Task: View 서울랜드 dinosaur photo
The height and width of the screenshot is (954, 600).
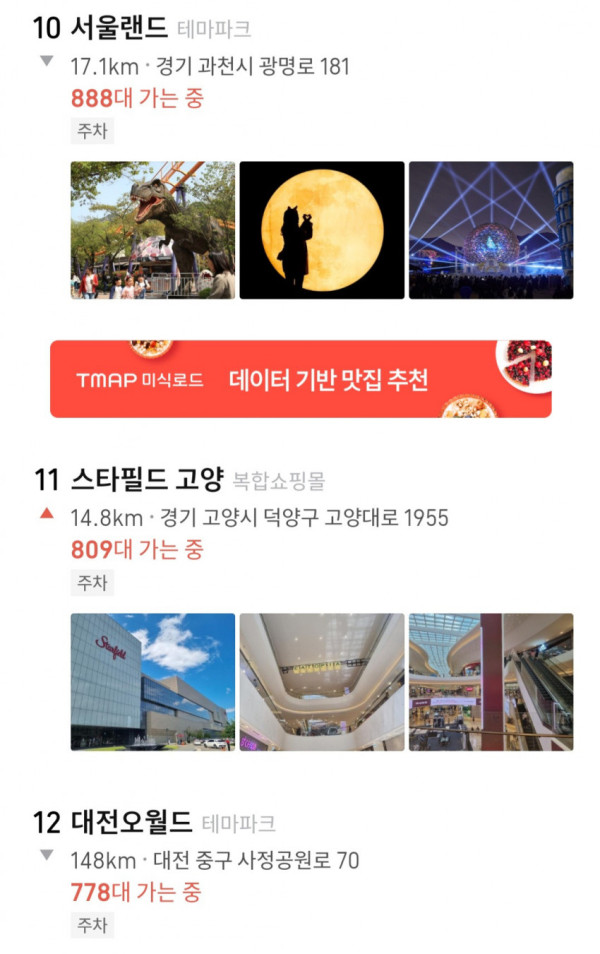Action: pyautogui.click(x=153, y=230)
